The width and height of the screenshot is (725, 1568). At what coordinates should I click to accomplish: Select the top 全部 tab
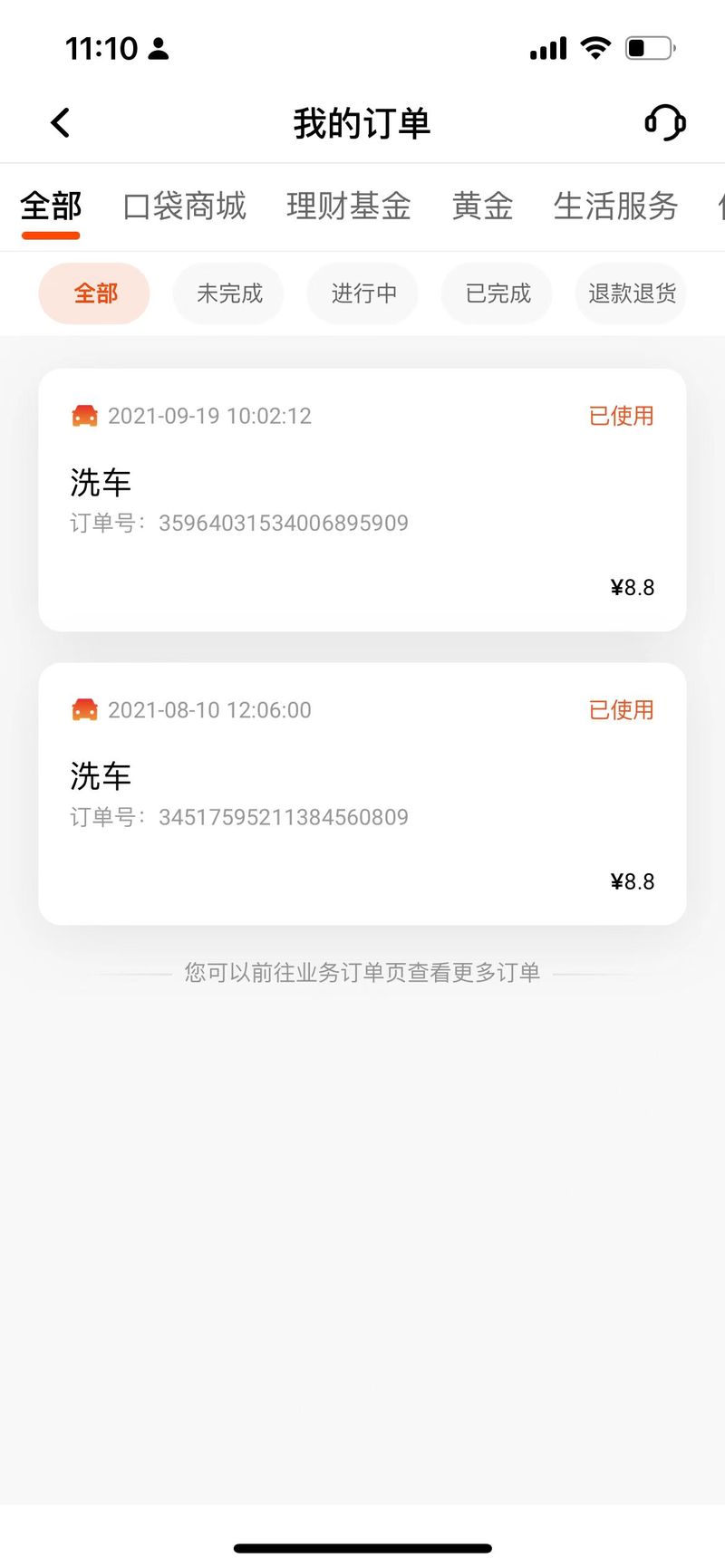(x=51, y=207)
